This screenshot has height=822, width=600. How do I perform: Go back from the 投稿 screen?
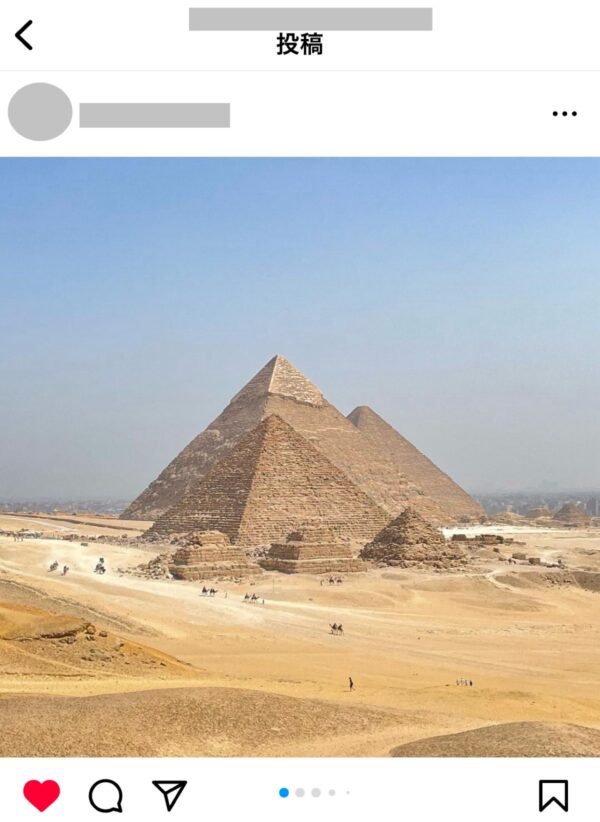point(24,35)
